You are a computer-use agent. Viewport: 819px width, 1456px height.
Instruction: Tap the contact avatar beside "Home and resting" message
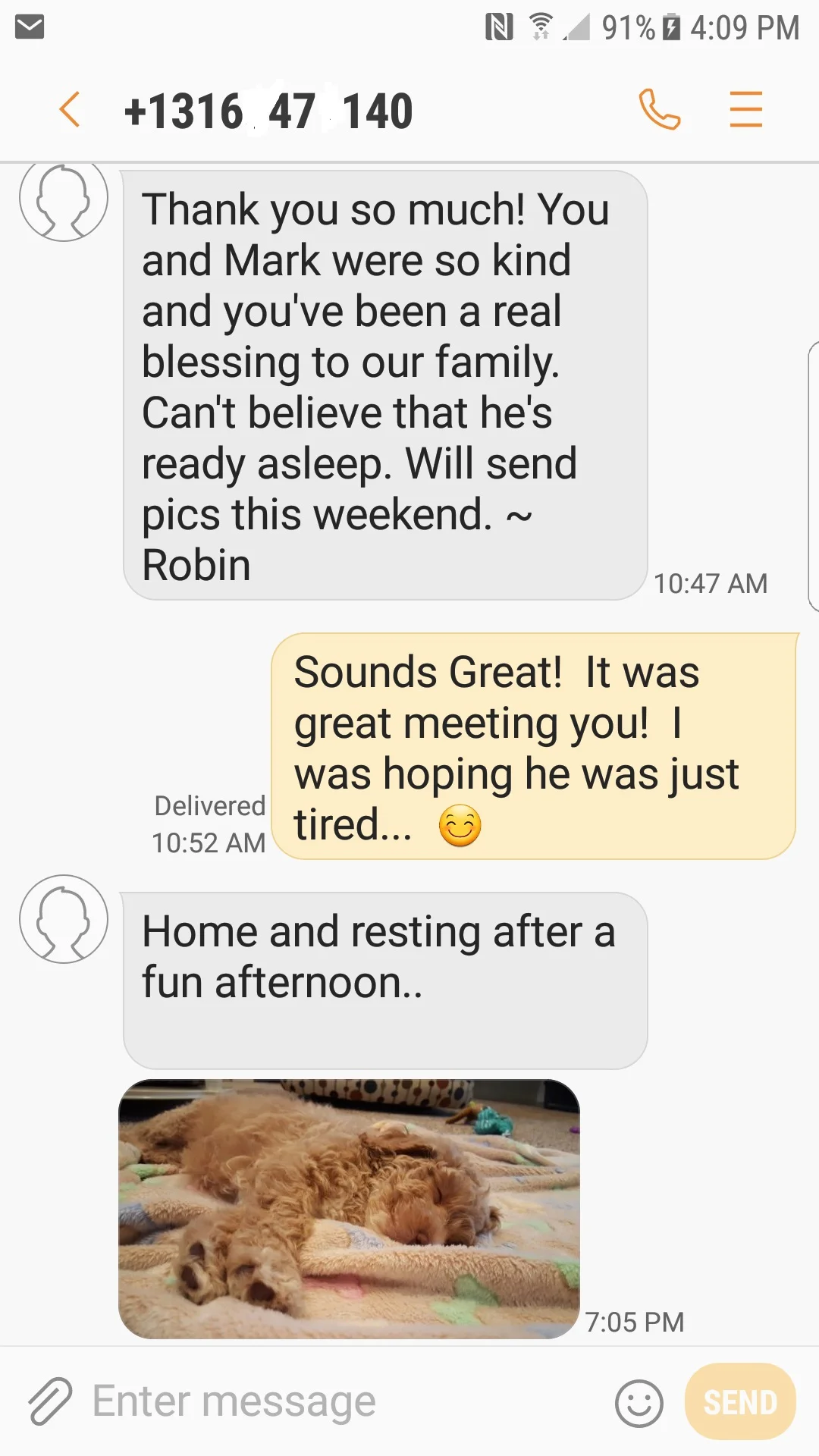click(64, 919)
